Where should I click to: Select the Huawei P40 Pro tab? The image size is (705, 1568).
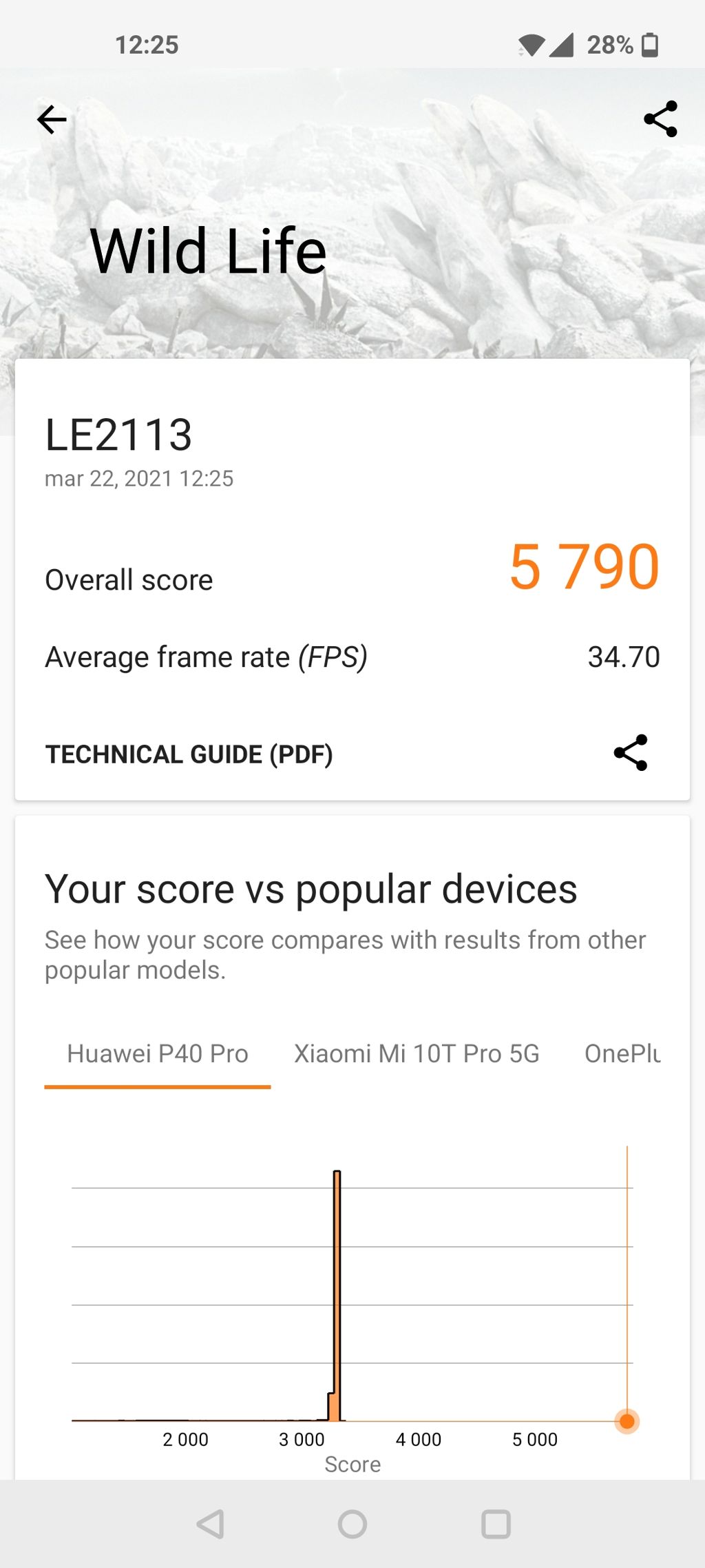[158, 1054]
